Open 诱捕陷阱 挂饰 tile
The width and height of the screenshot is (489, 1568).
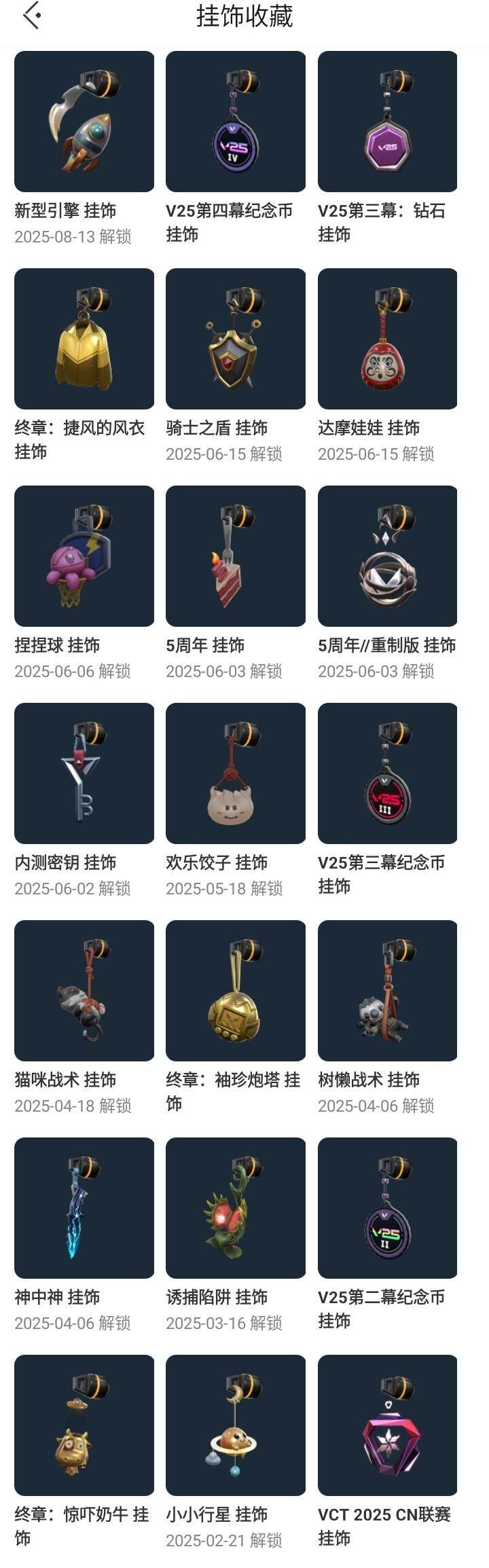236,1208
